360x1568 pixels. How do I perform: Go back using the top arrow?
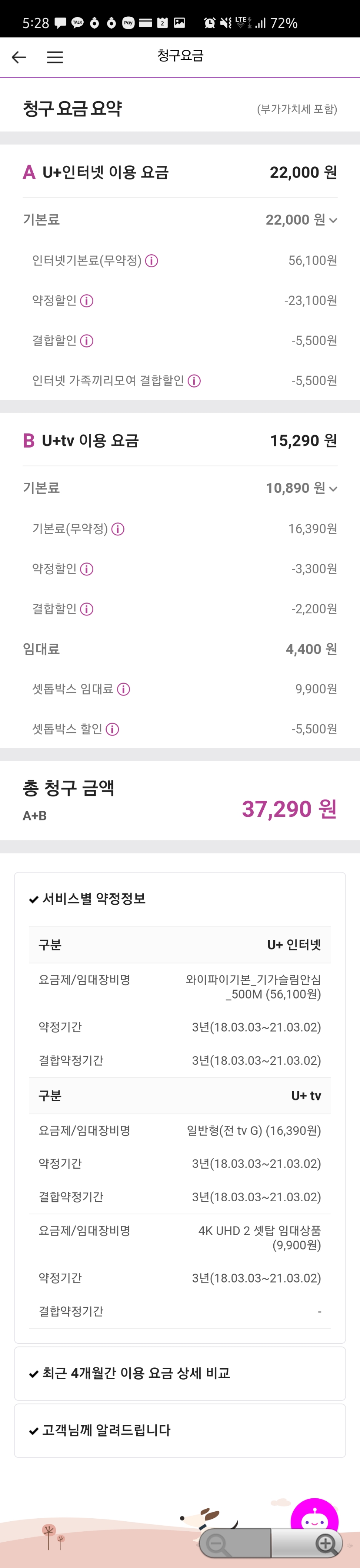click(19, 57)
